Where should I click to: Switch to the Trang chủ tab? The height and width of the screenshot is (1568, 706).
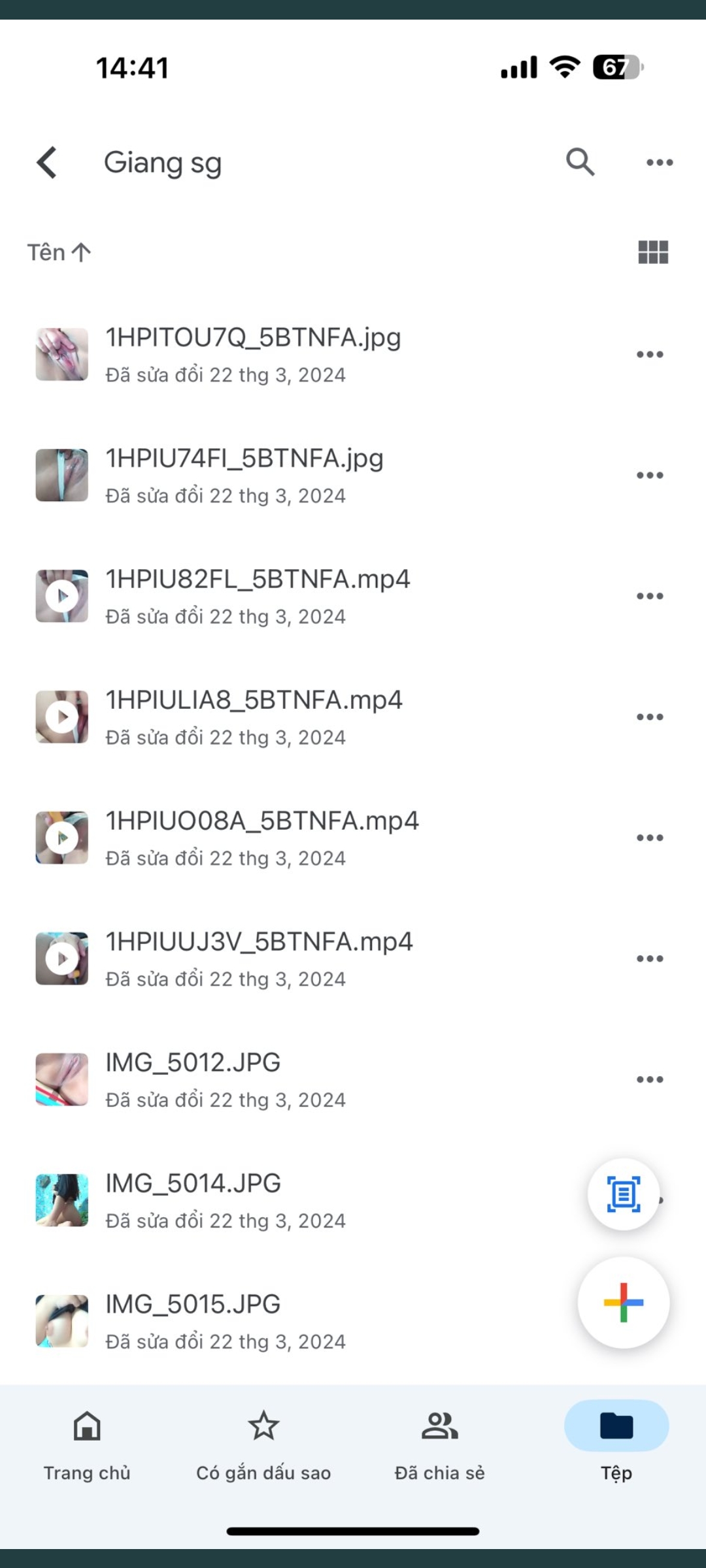pos(87,1444)
